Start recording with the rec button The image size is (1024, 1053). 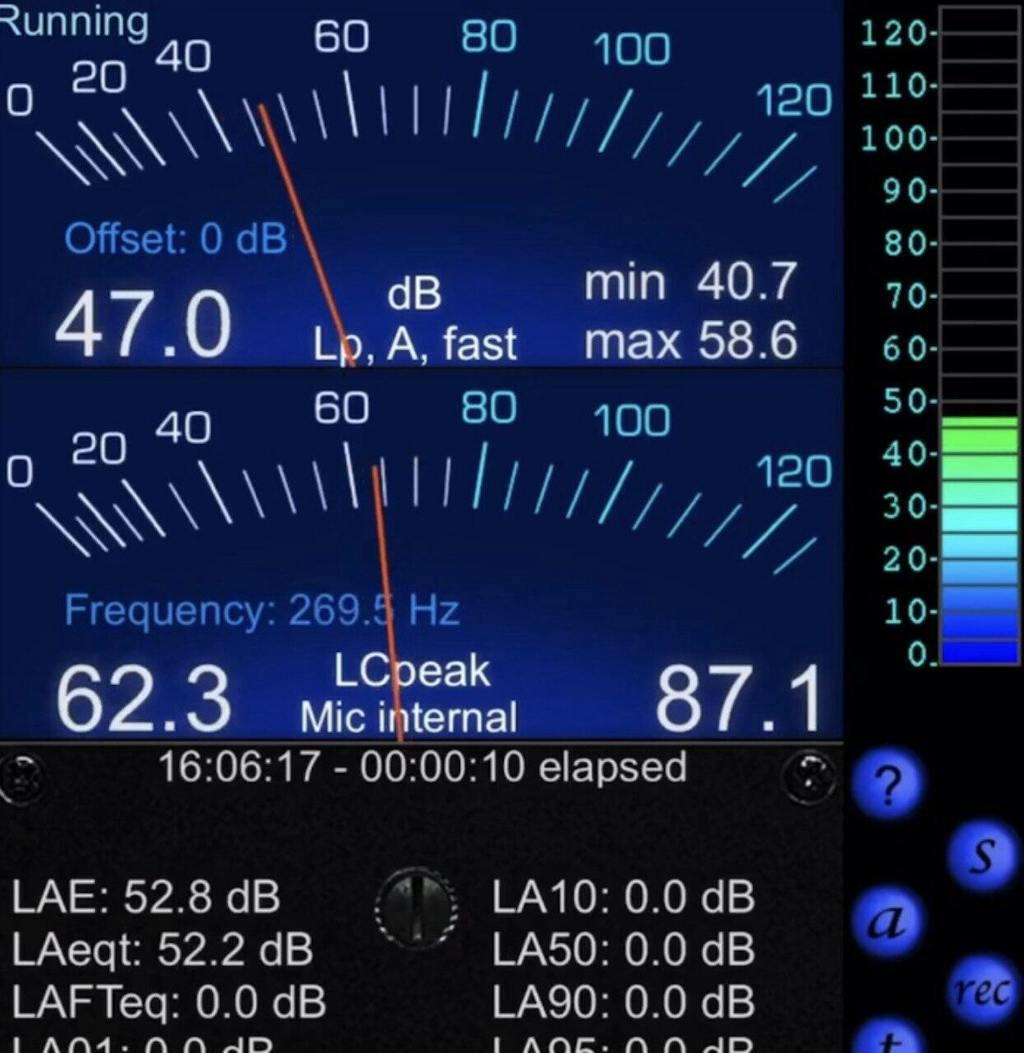tap(982, 991)
